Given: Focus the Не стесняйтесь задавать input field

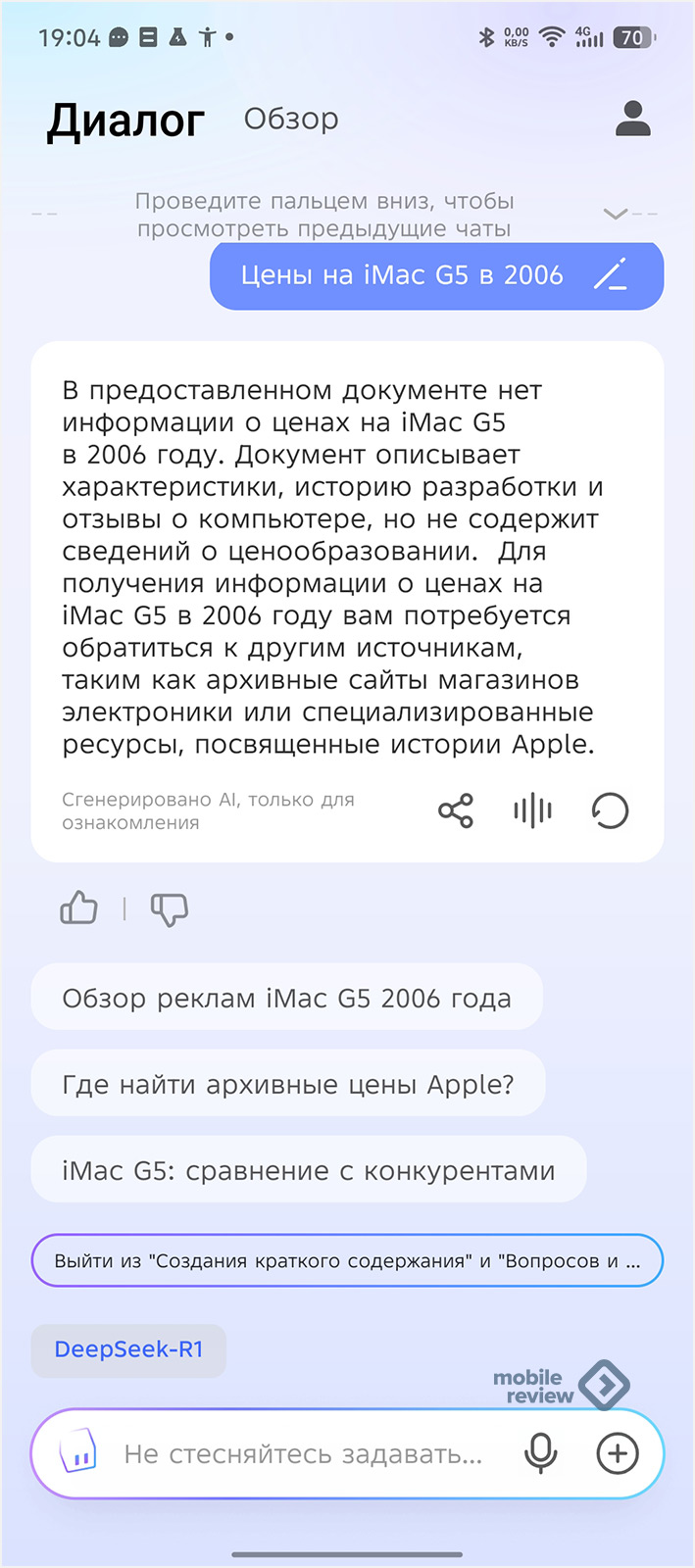Looking at the screenshot, I should [304, 1454].
